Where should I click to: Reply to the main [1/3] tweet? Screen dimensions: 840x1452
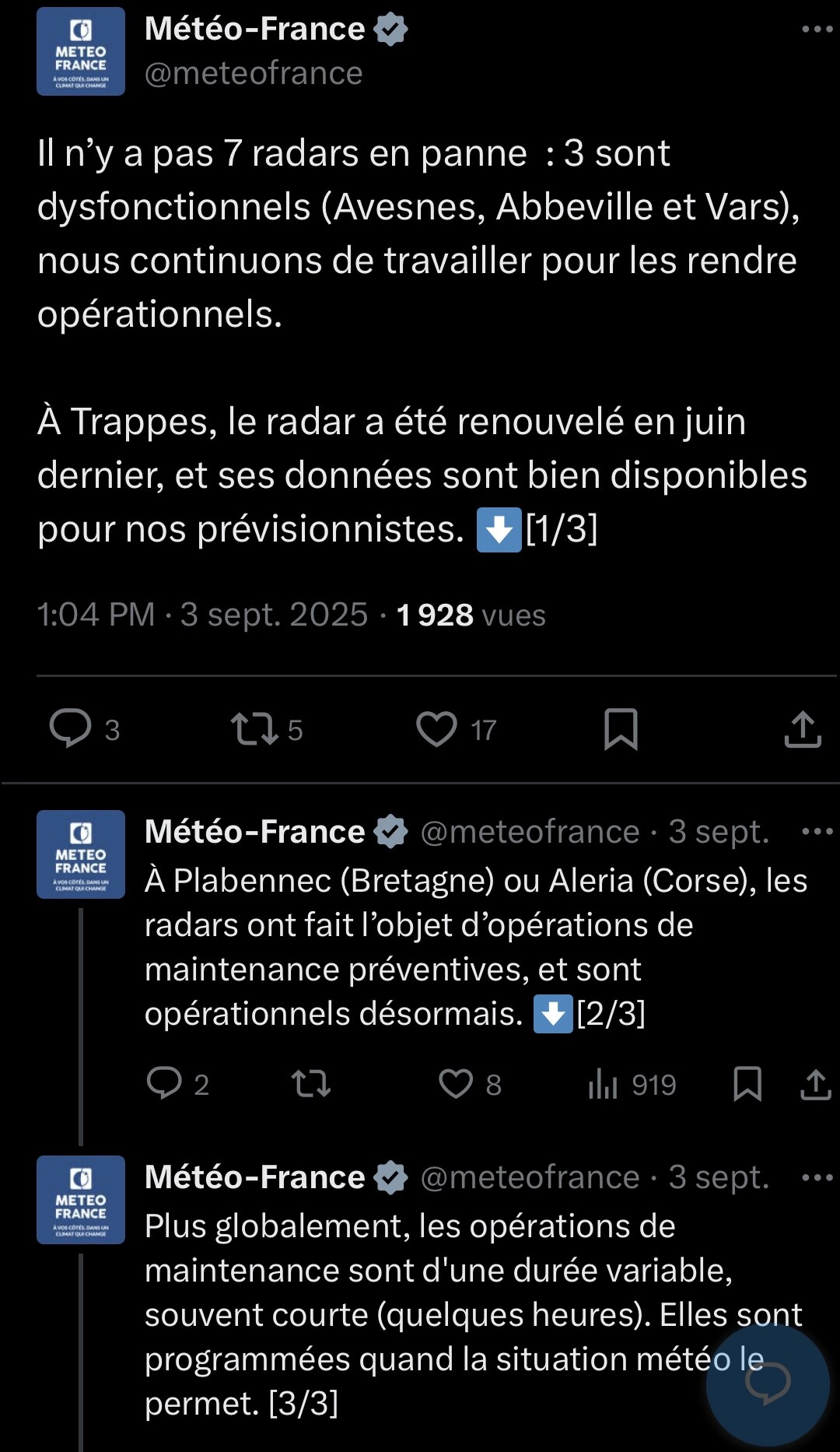(71, 729)
